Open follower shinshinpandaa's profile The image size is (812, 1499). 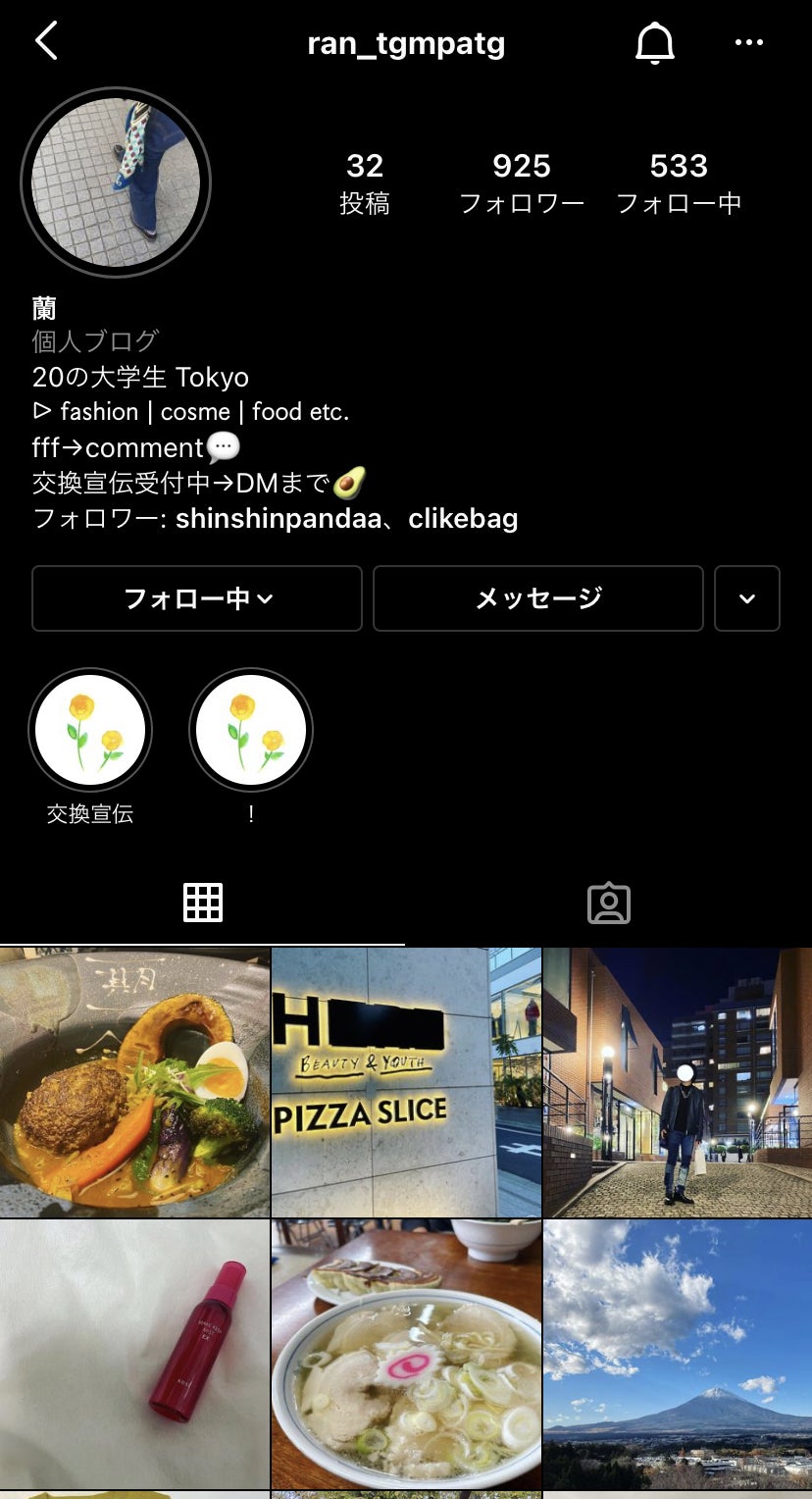[x=278, y=519]
